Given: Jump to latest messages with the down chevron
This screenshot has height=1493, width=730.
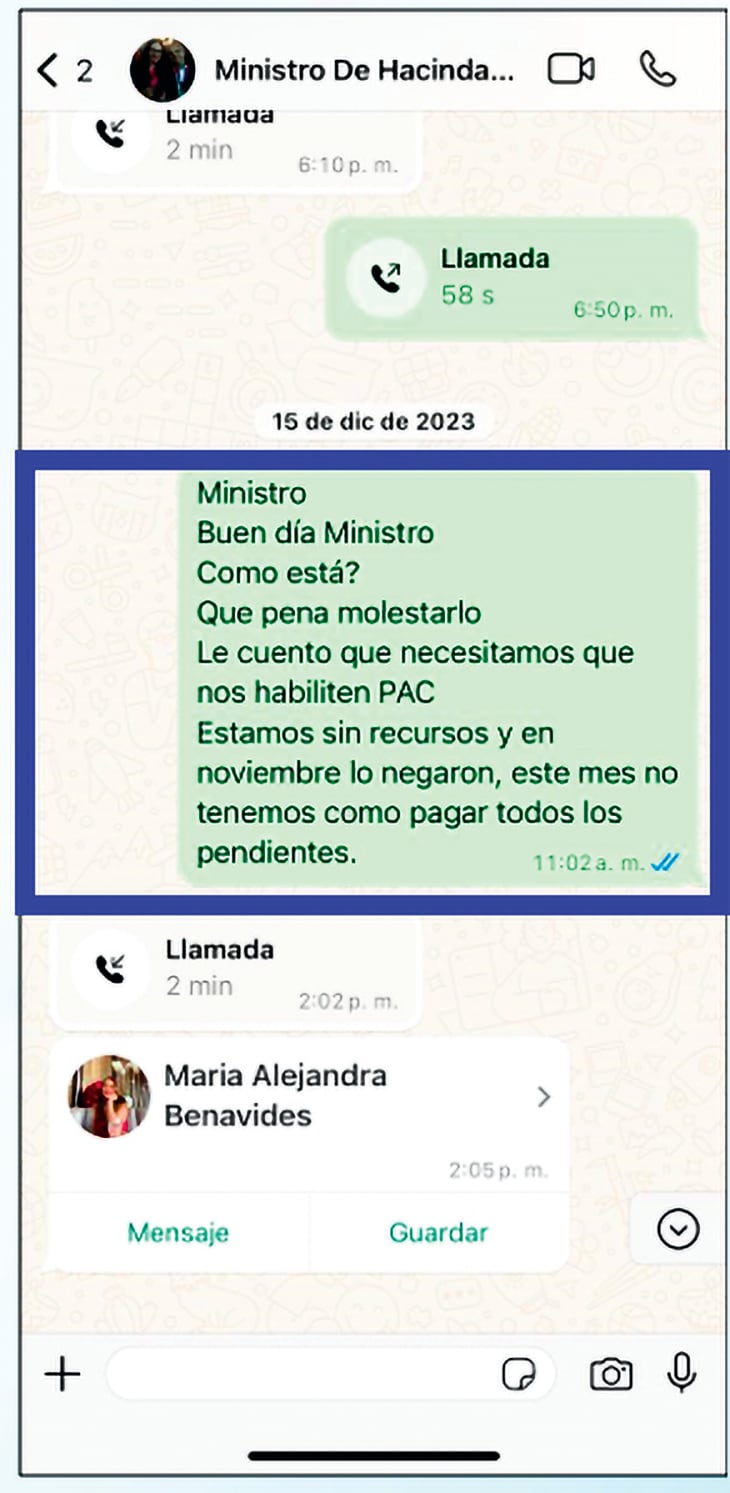Looking at the screenshot, I should (x=678, y=1229).
